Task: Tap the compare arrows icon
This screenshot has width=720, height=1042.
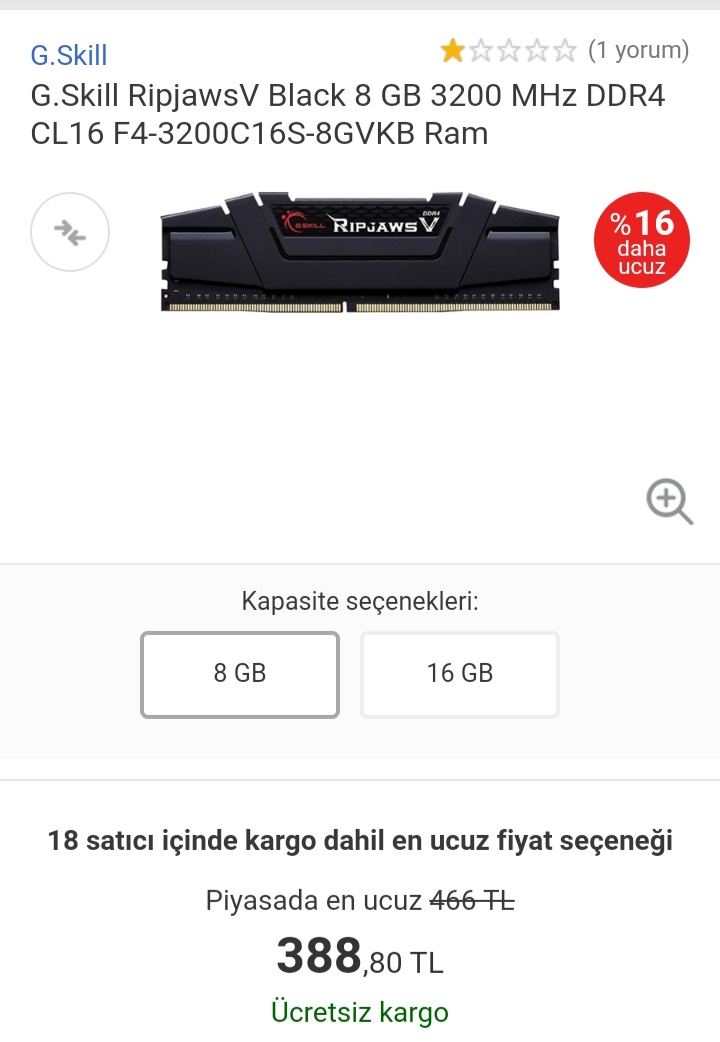Action: [70, 233]
